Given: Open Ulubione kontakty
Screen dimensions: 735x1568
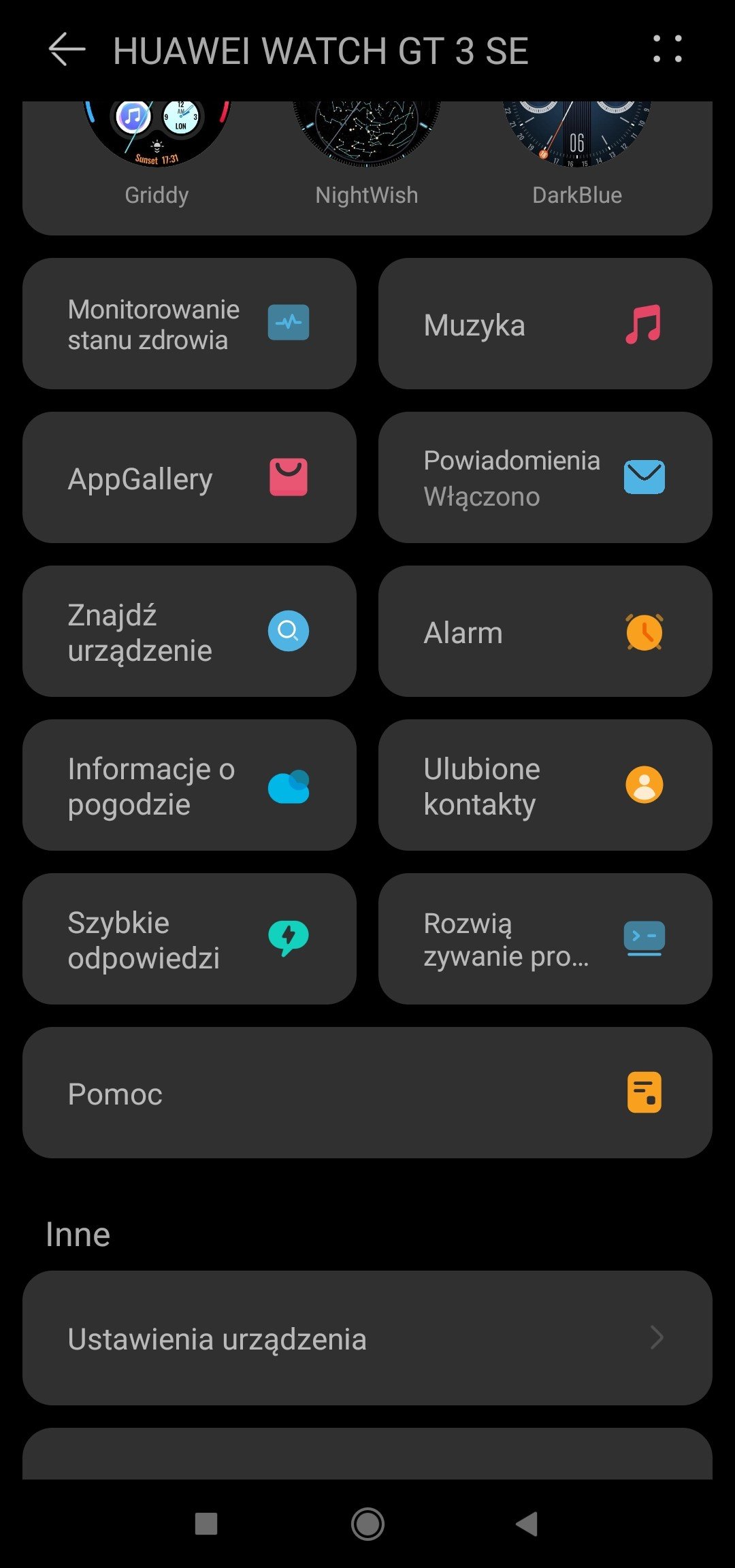Looking at the screenshot, I should (x=545, y=785).
